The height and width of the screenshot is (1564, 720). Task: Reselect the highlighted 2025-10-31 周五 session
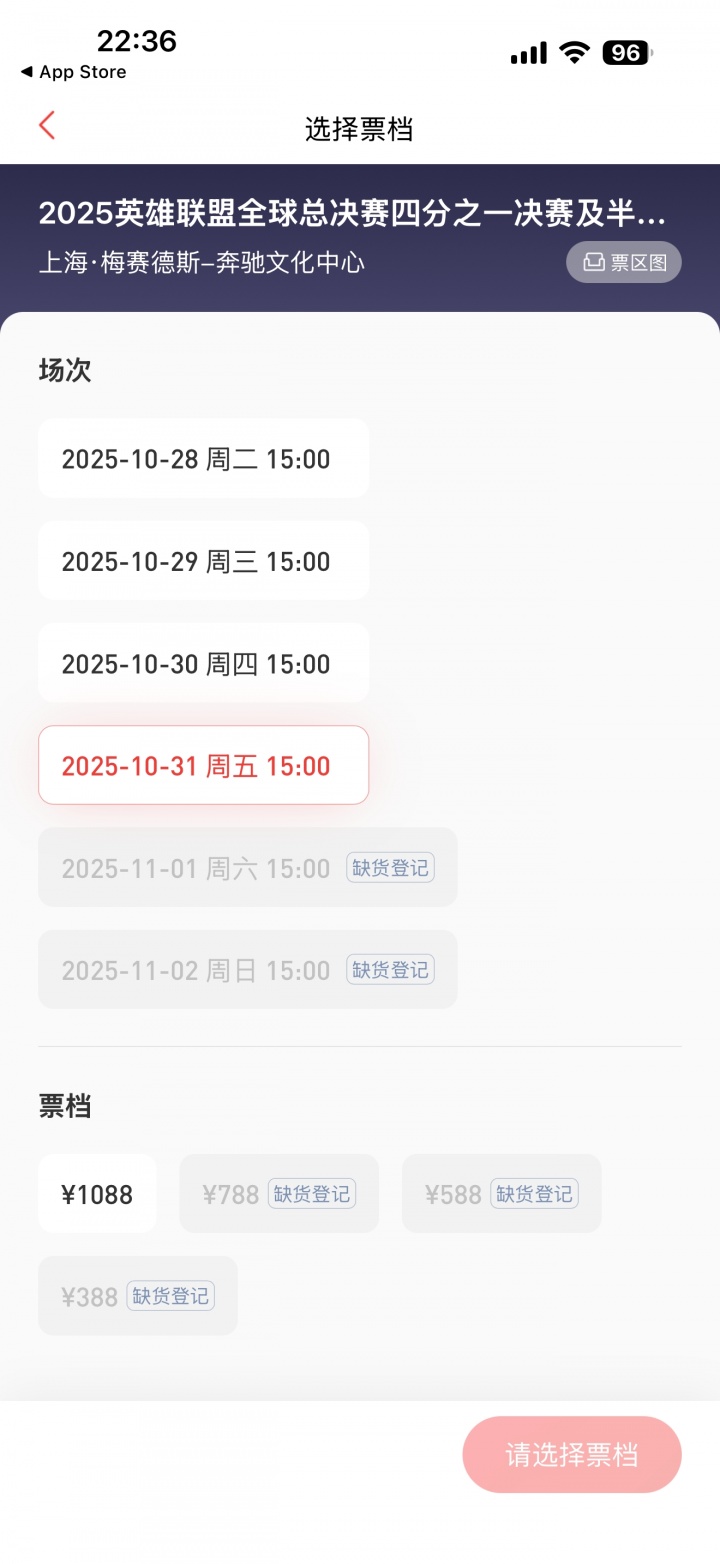tap(203, 765)
